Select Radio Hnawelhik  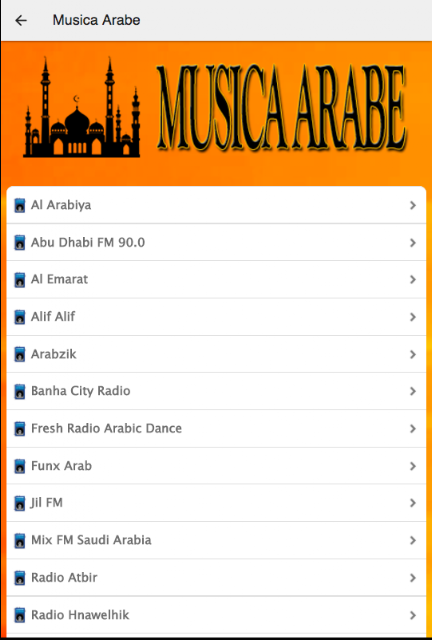tap(216, 615)
